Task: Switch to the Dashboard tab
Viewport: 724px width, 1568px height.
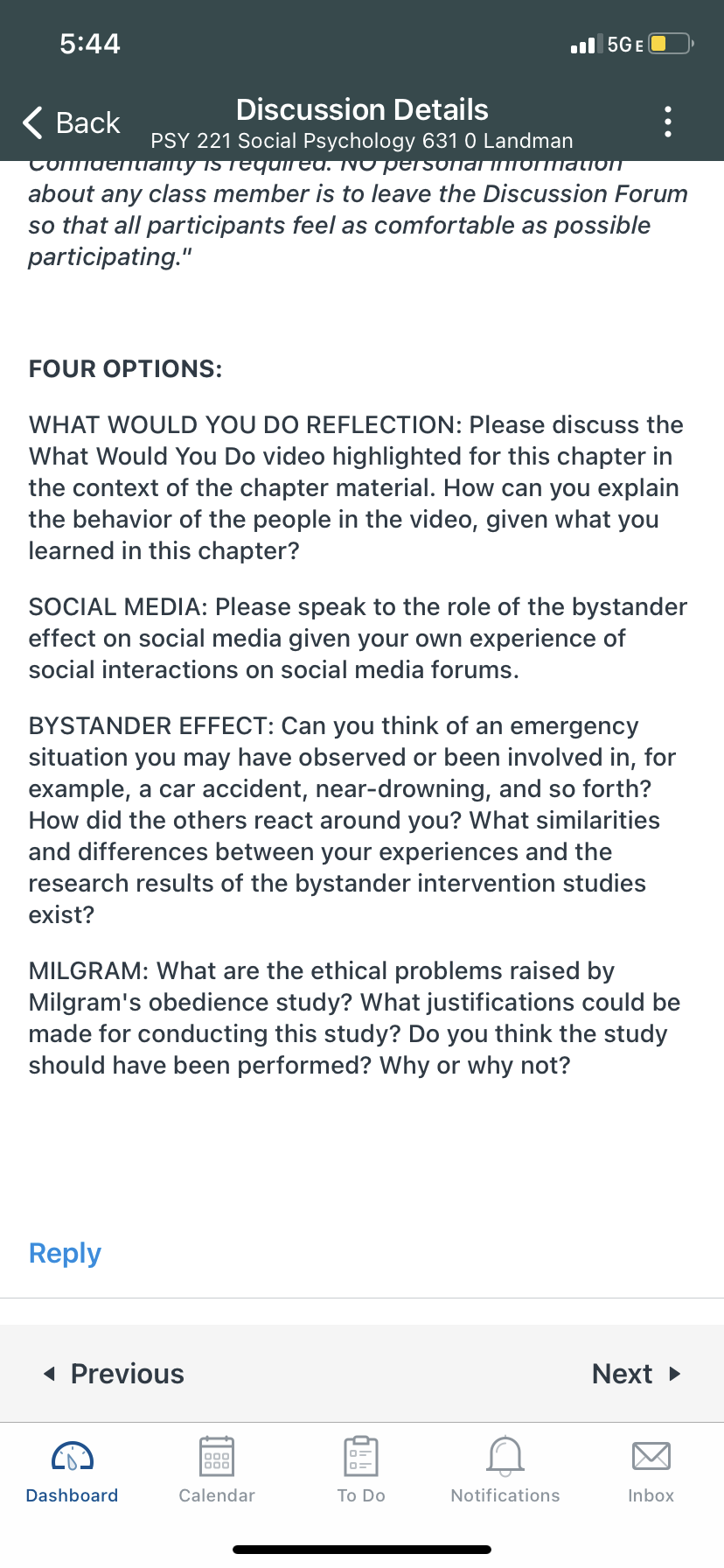Action: pos(73,1471)
